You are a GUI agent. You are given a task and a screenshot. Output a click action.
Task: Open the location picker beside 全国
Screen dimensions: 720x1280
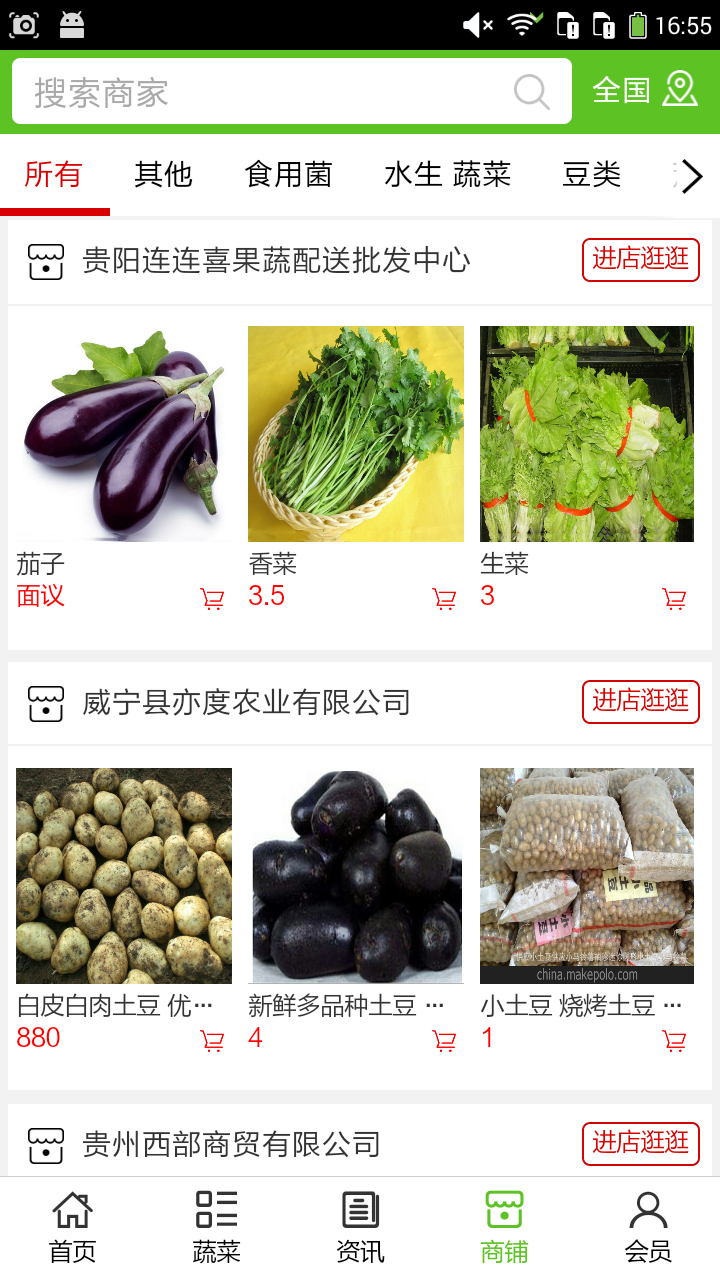coord(681,90)
